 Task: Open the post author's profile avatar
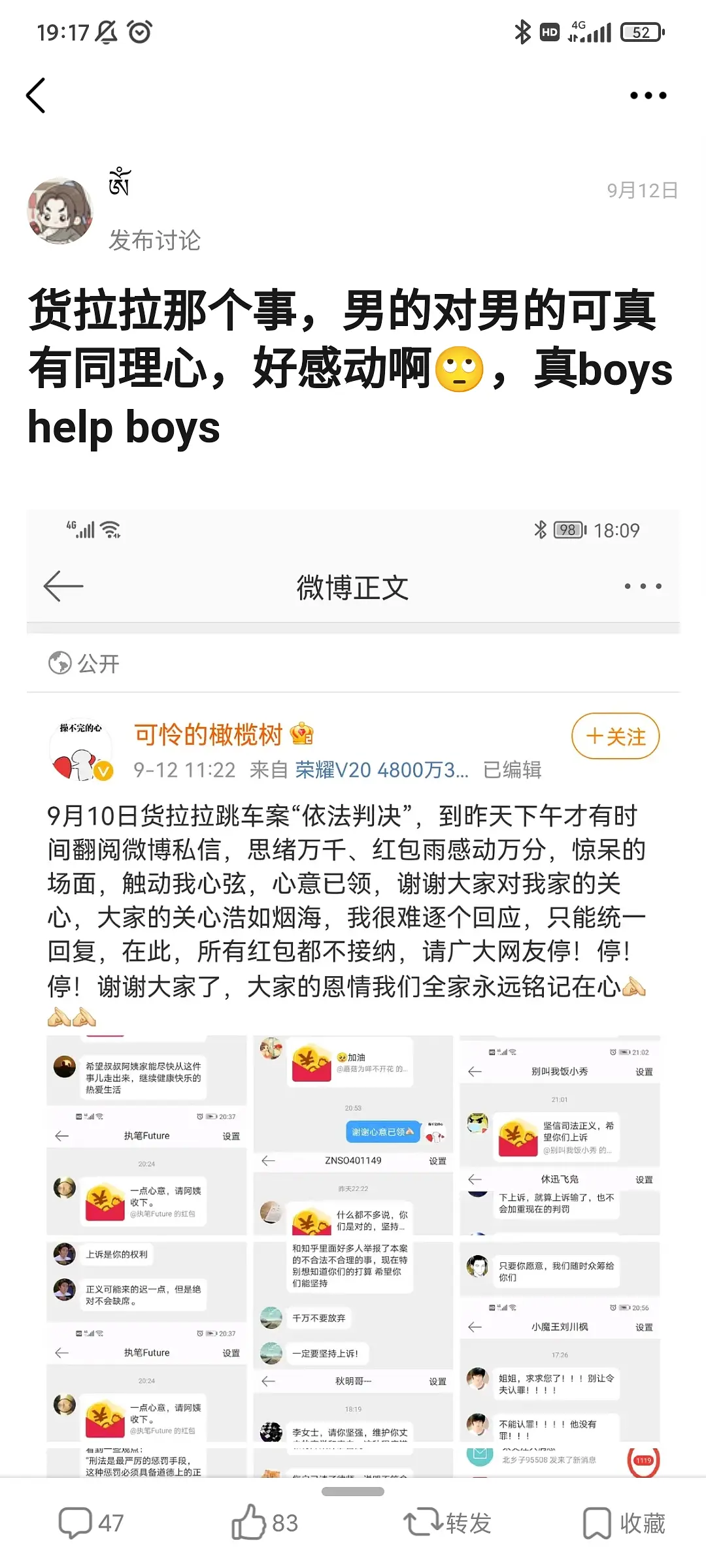60,210
